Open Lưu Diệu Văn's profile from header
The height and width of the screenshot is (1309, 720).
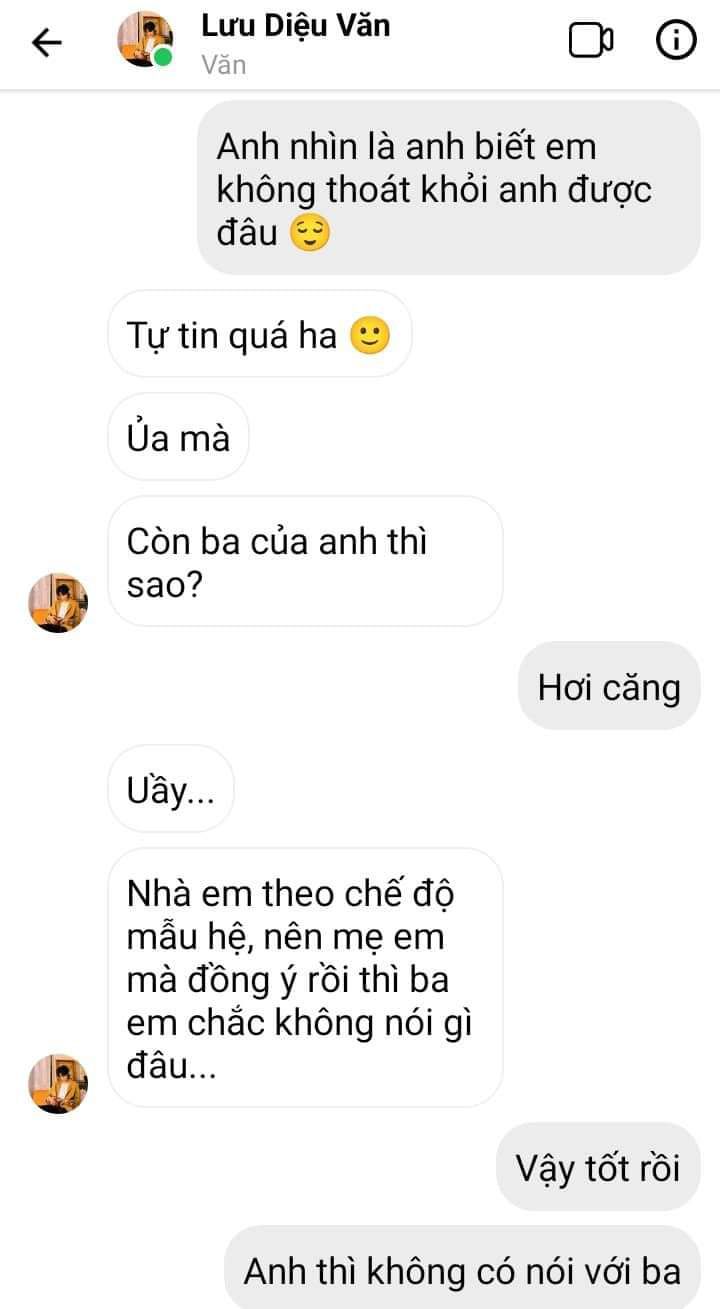(x=296, y=41)
